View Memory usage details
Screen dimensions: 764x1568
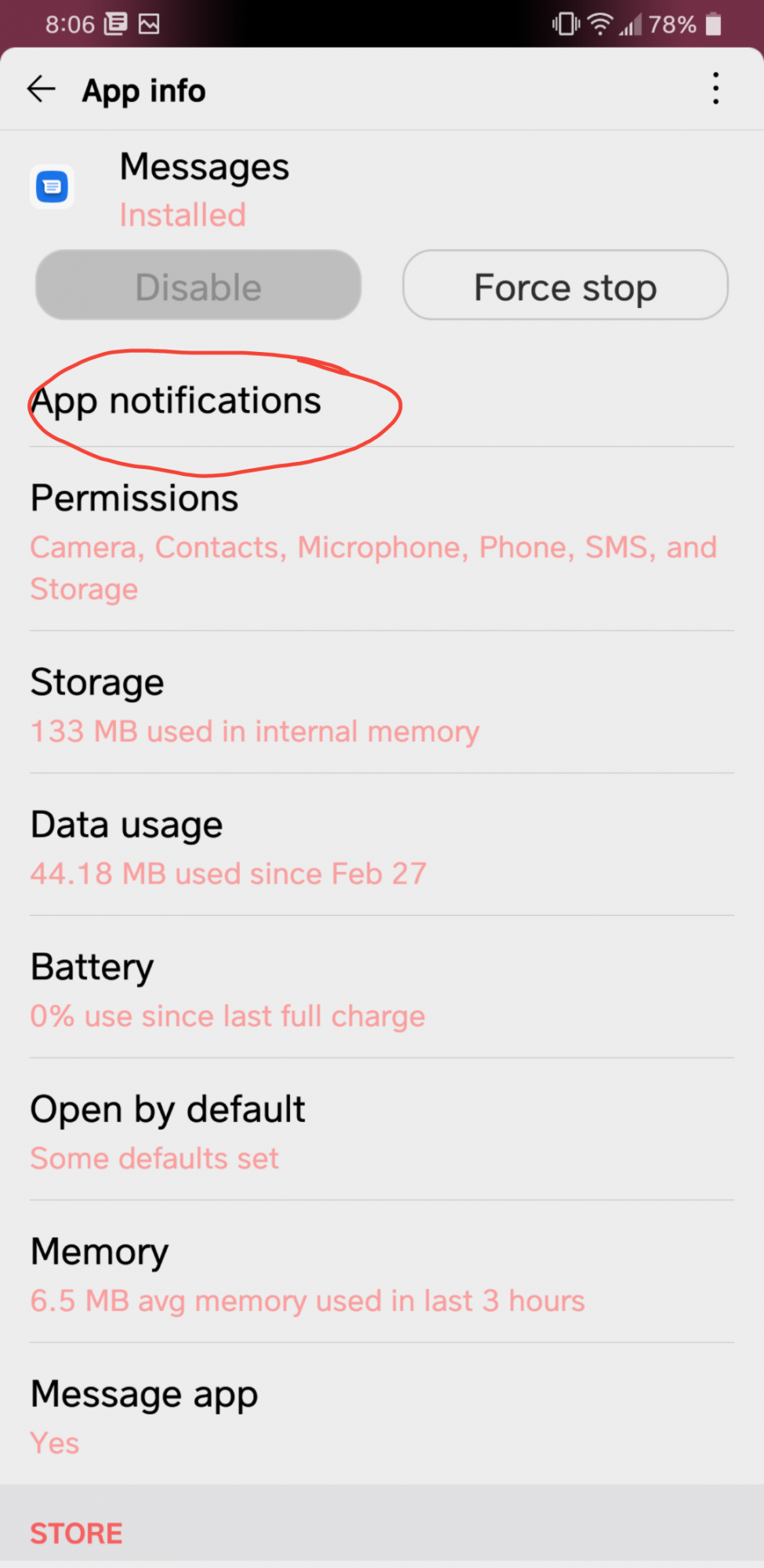[x=382, y=1272]
